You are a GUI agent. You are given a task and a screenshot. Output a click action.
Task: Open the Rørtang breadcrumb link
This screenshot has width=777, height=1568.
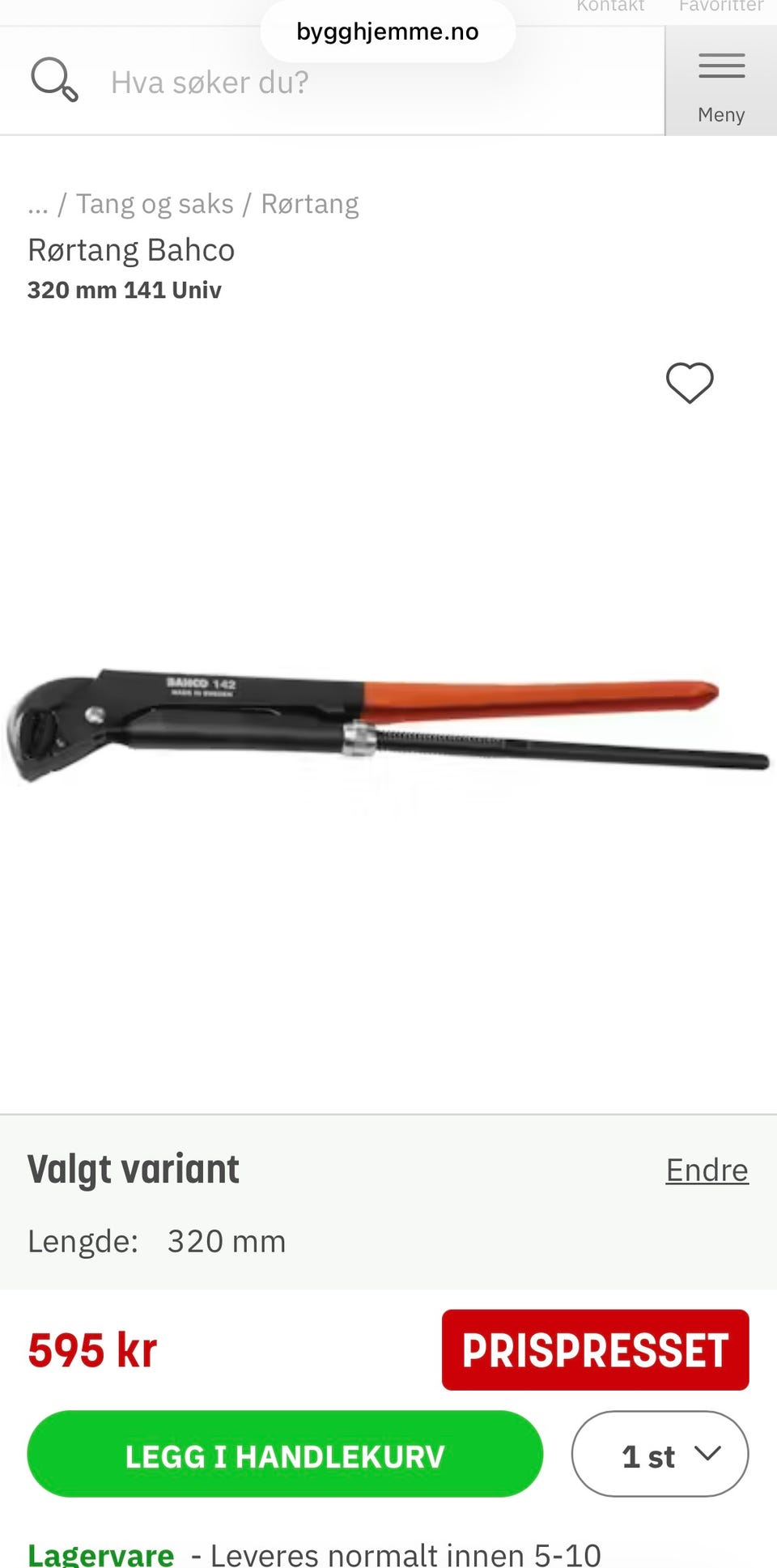point(309,204)
